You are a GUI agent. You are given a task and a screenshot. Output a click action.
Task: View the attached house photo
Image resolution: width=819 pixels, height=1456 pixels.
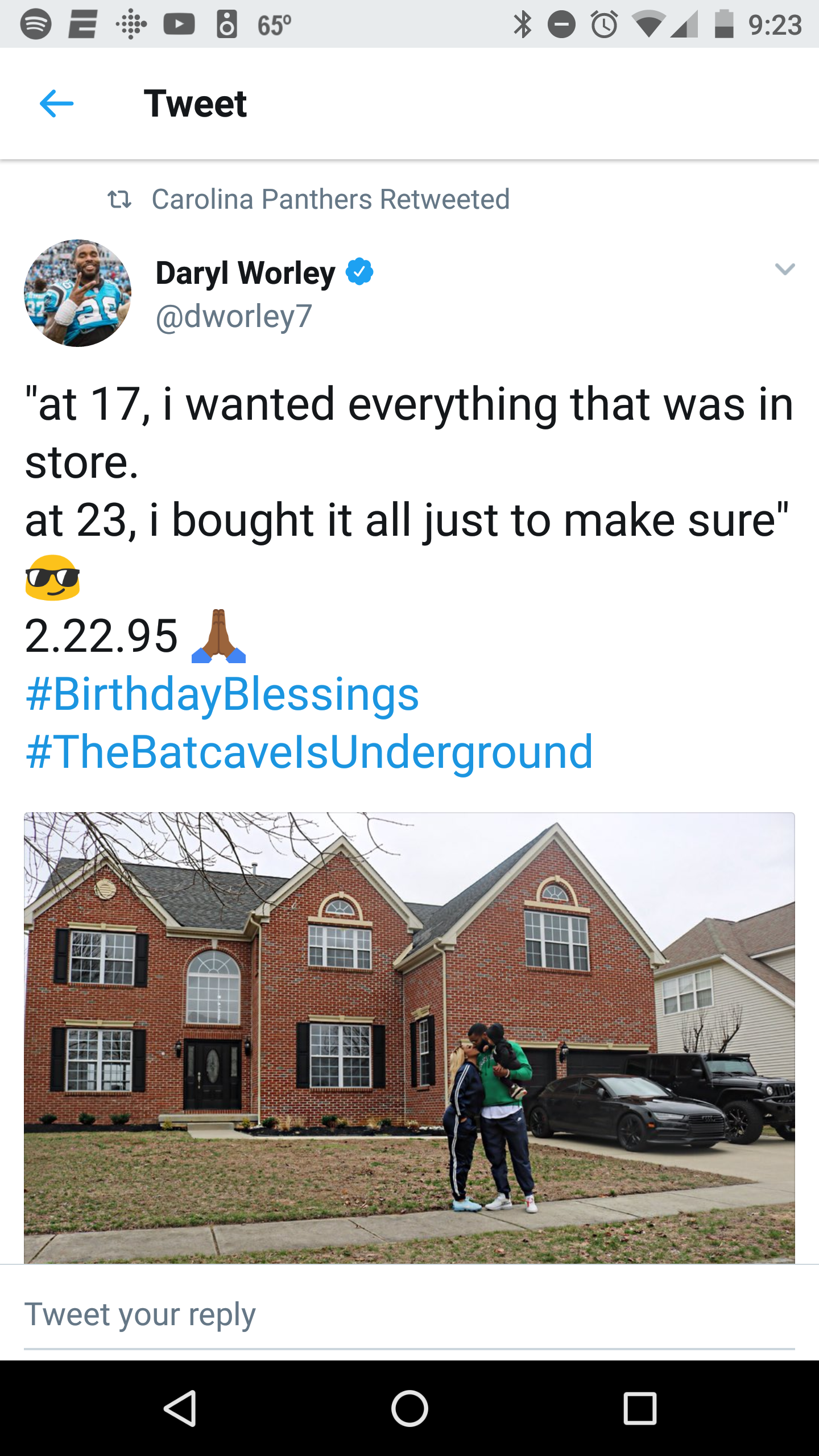point(409,1038)
